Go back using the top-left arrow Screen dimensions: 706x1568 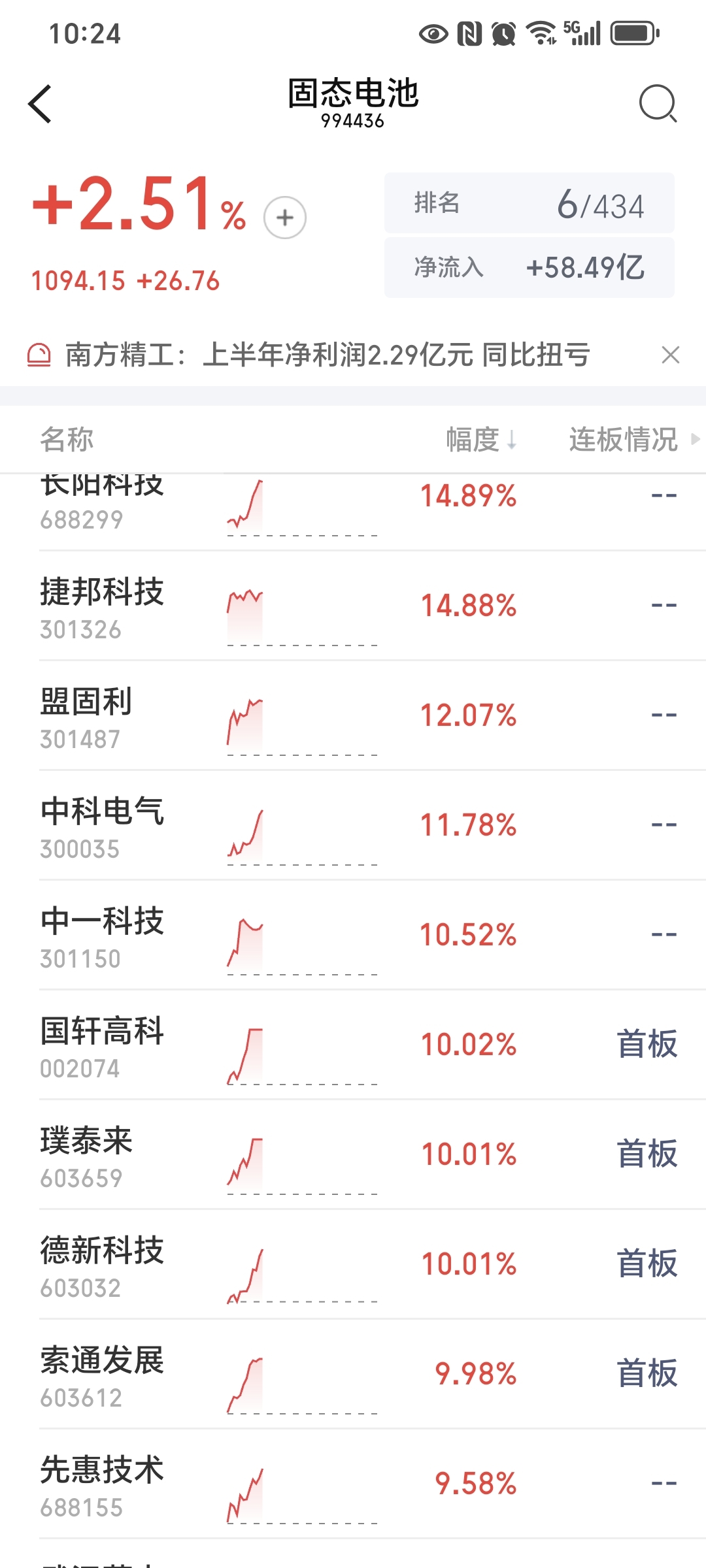click(x=40, y=104)
